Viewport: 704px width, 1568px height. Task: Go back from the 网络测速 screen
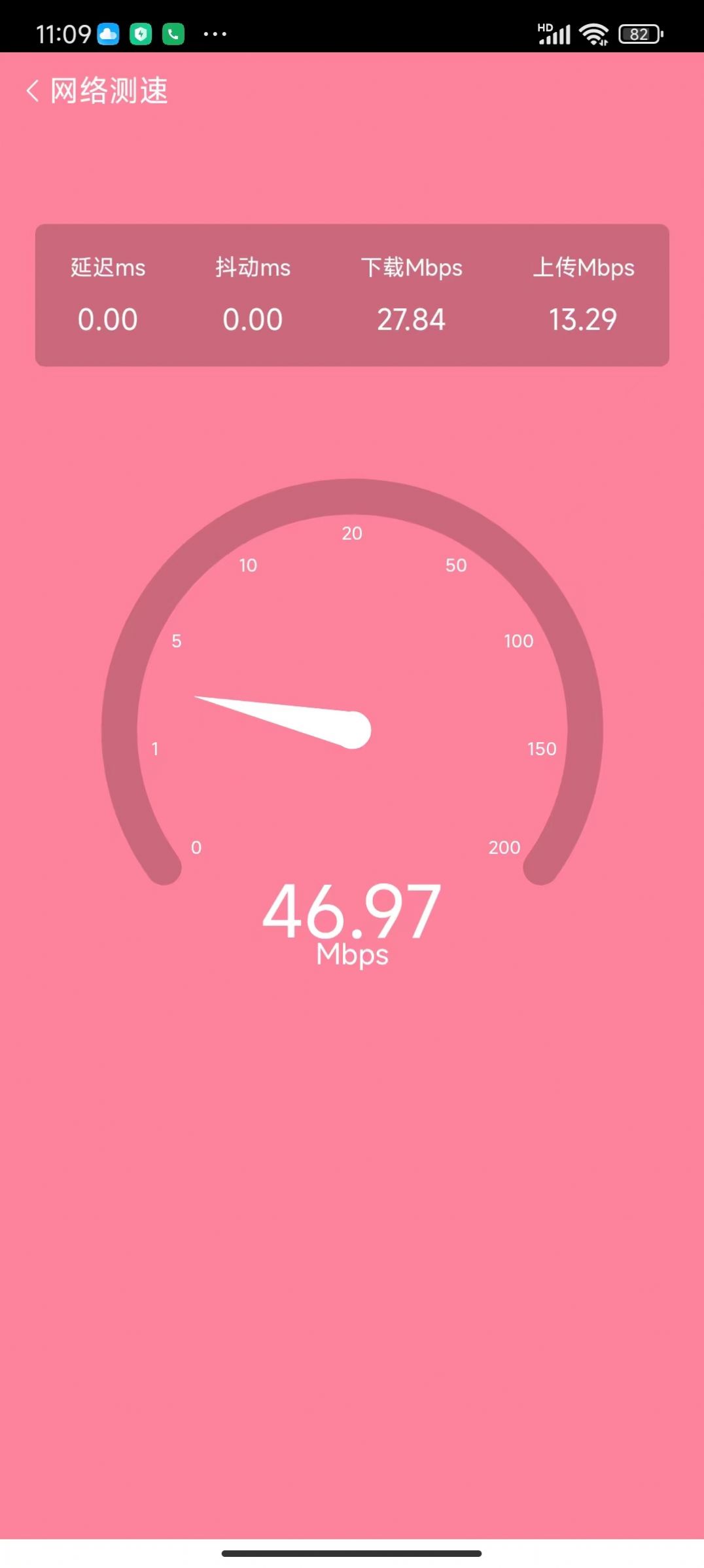tap(33, 90)
